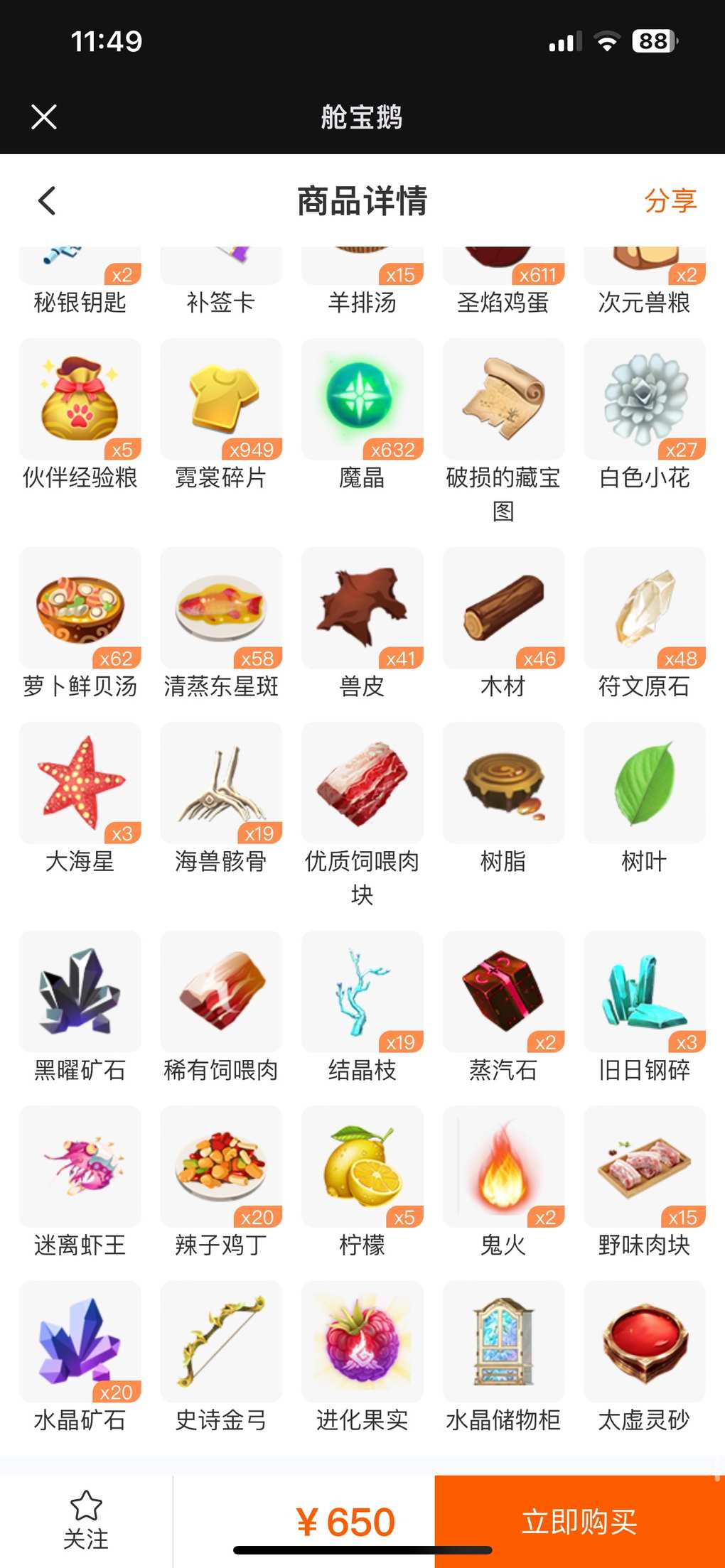This screenshot has height=1568, width=725.
Task: Tap 立即购买 to buy now
Action: 579,1521
